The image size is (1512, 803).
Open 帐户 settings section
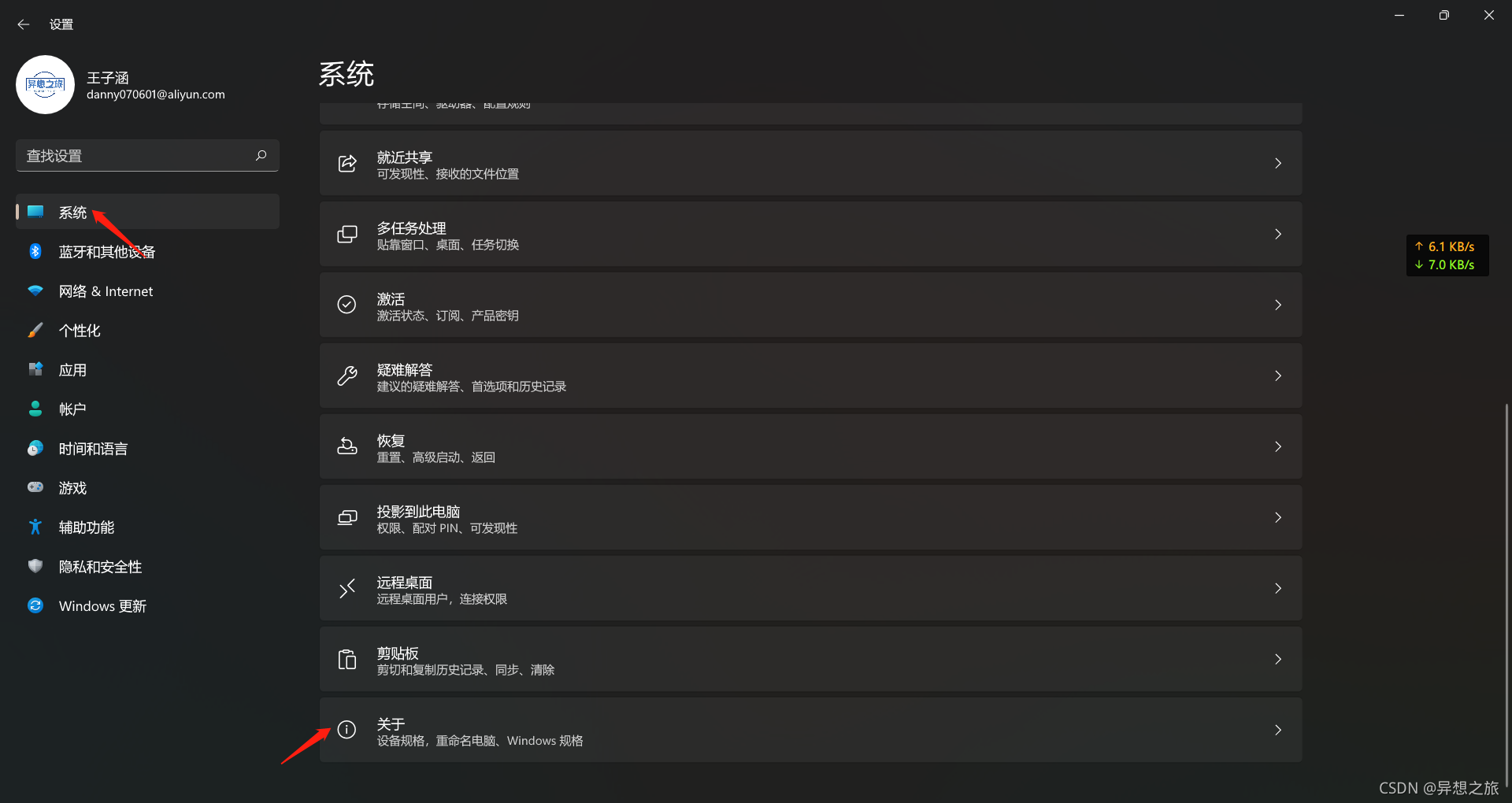pyautogui.click(x=72, y=409)
